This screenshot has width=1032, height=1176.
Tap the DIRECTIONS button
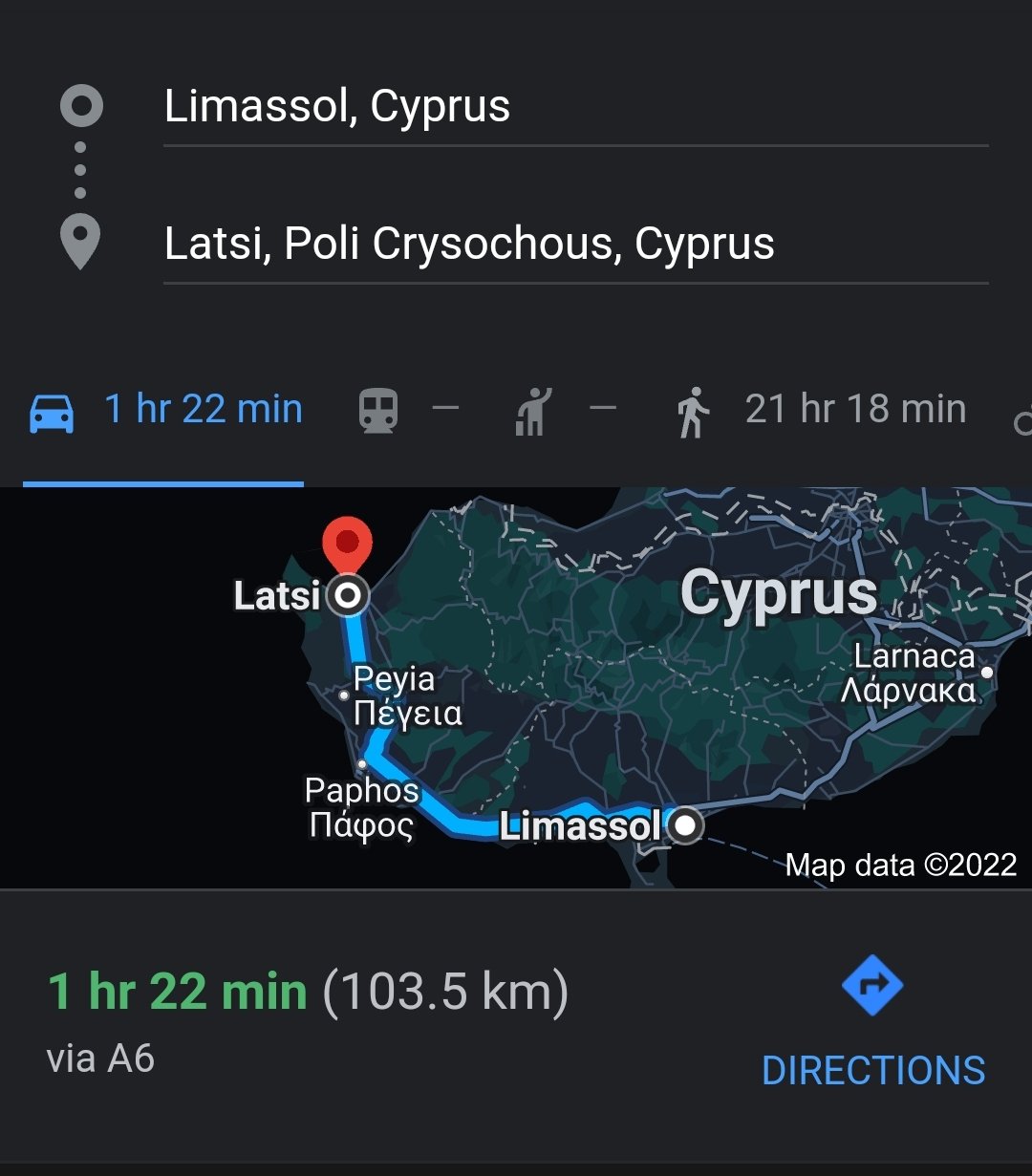[x=872, y=1027]
